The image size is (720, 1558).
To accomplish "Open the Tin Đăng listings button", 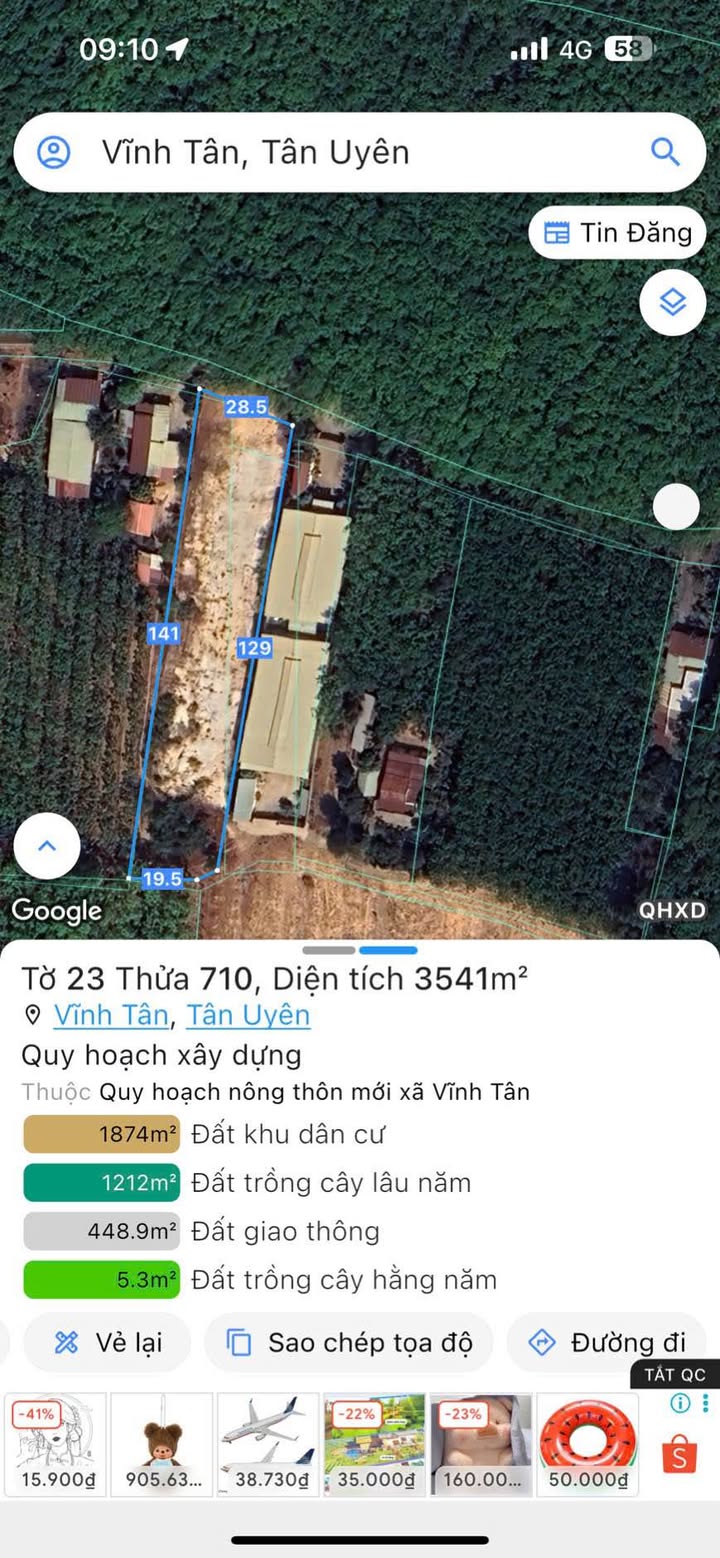I will (618, 233).
